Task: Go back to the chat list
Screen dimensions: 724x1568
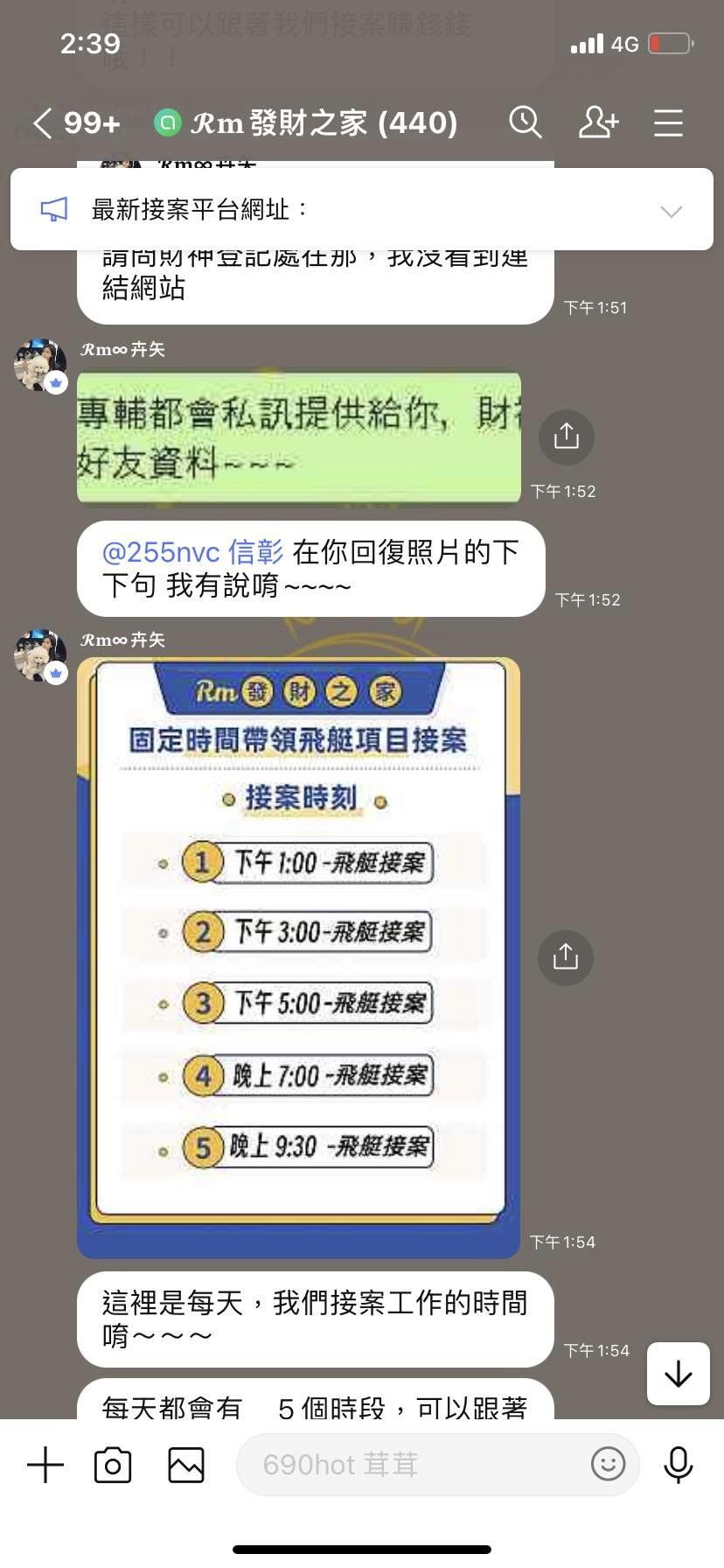Action: (44, 123)
